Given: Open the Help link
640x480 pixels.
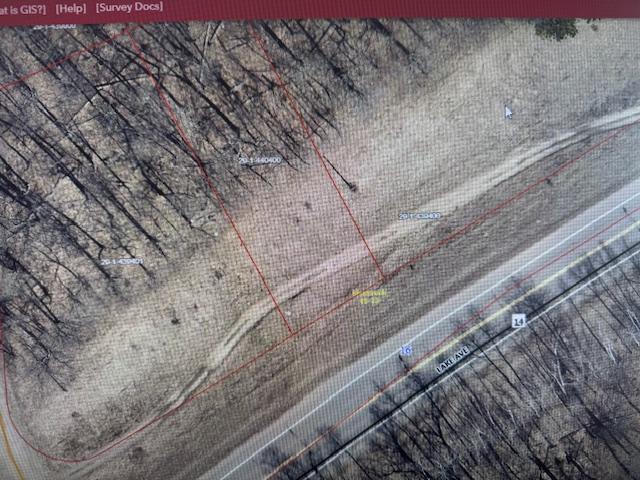Looking at the screenshot, I should pyautogui.click(x=71, y=8).
